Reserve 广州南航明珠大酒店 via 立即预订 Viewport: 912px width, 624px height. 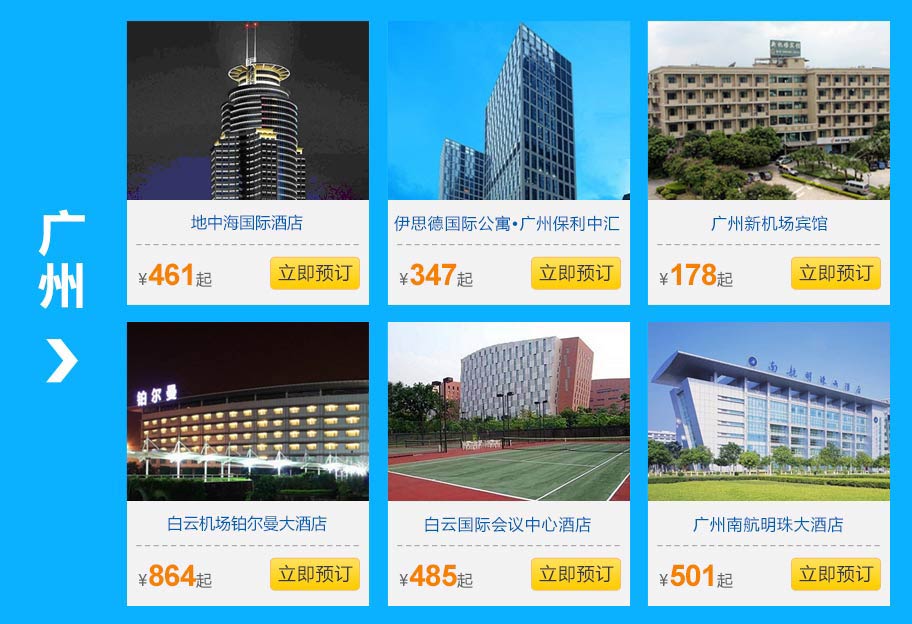(x=835, y=574)
